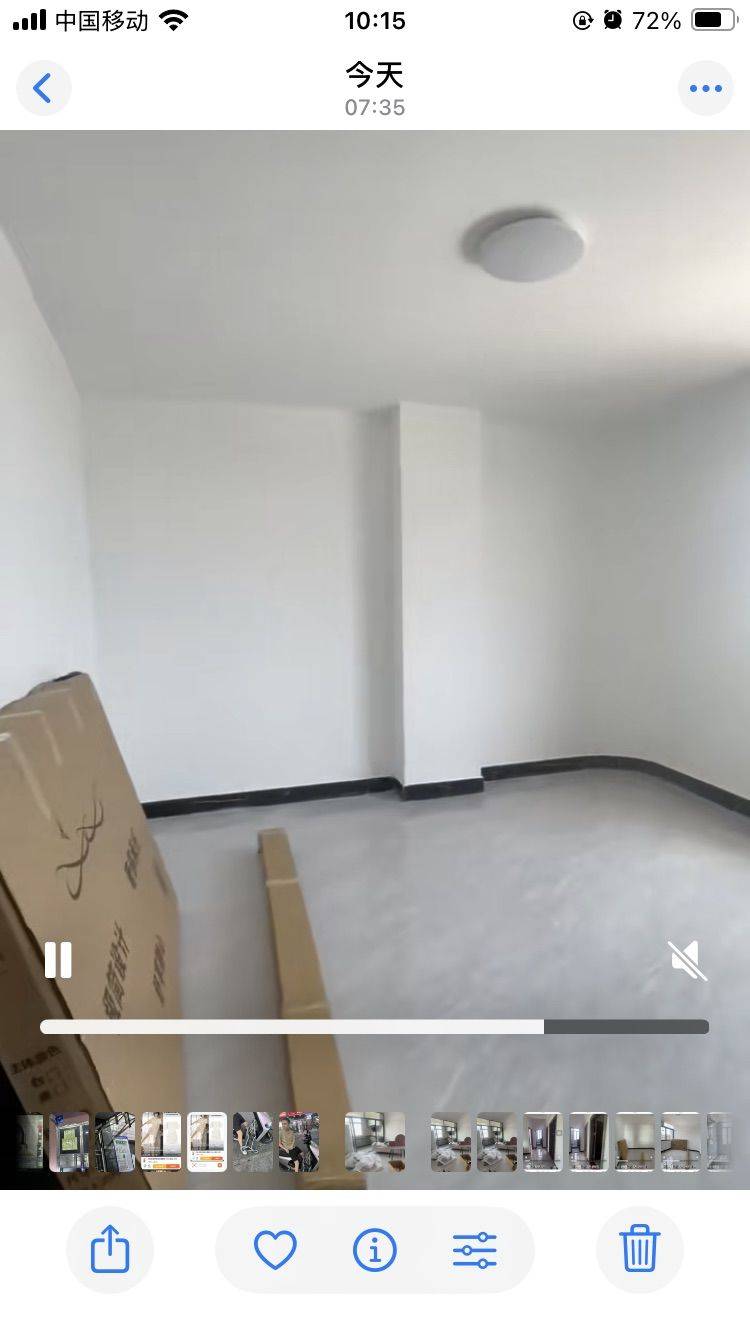The width and height of the screenshot is (750, 1334).
Task: Select the current enlarged thumbnail in filmstrip
Action: tap(375, 1141)
